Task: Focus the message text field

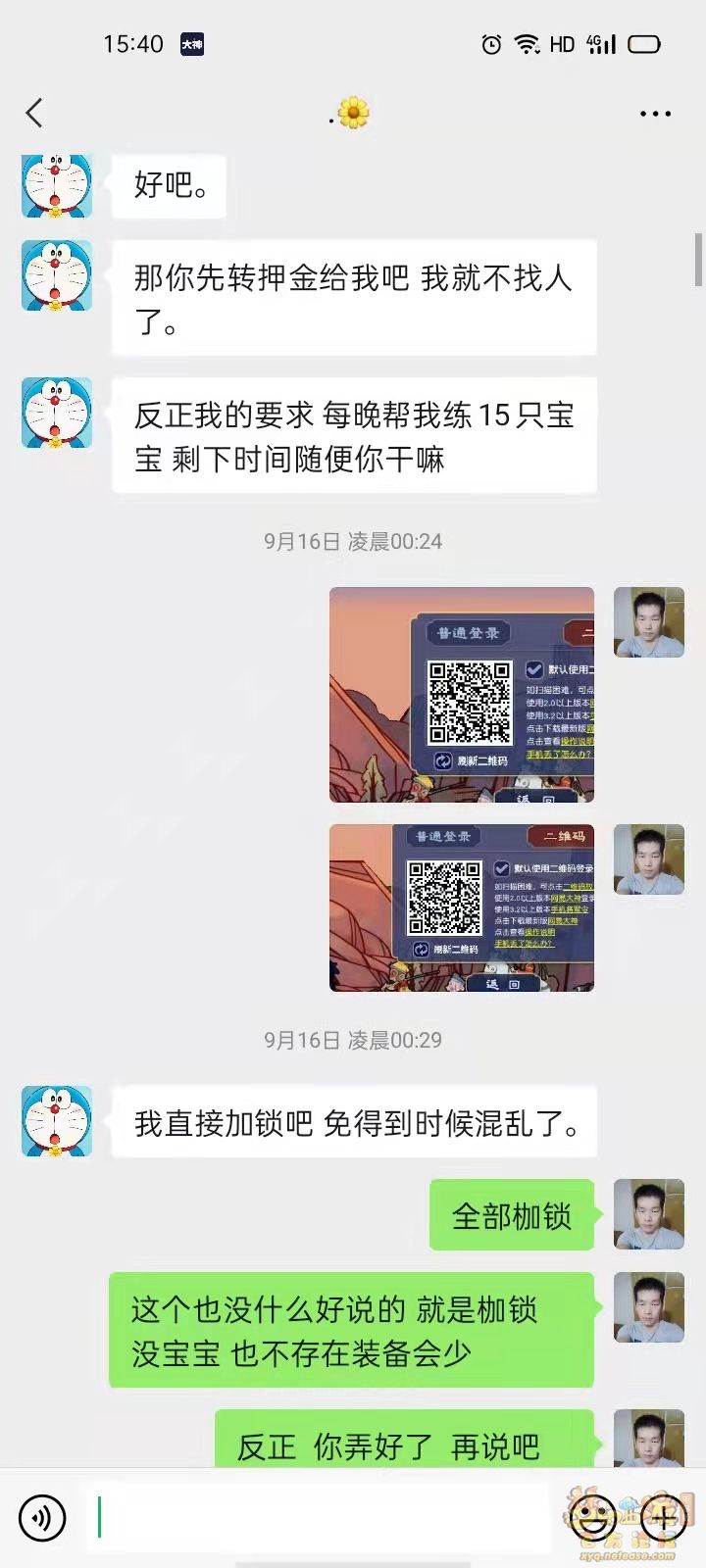Action: point(324,1518)
